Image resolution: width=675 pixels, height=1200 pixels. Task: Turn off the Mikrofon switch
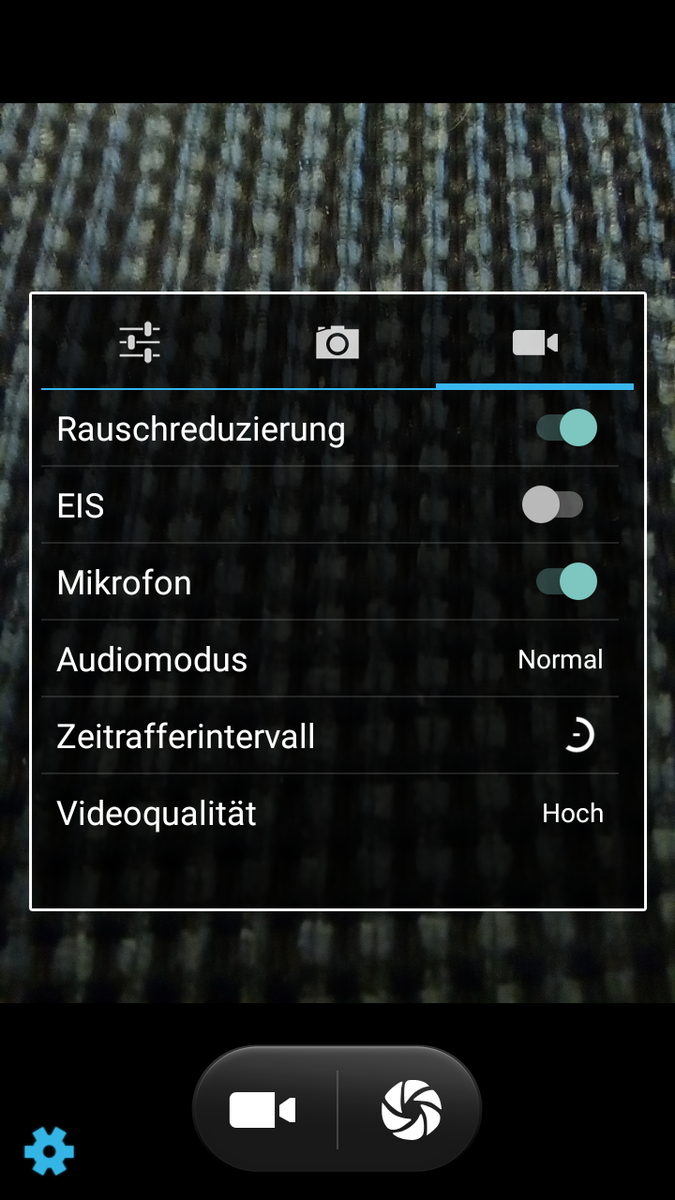566,582
